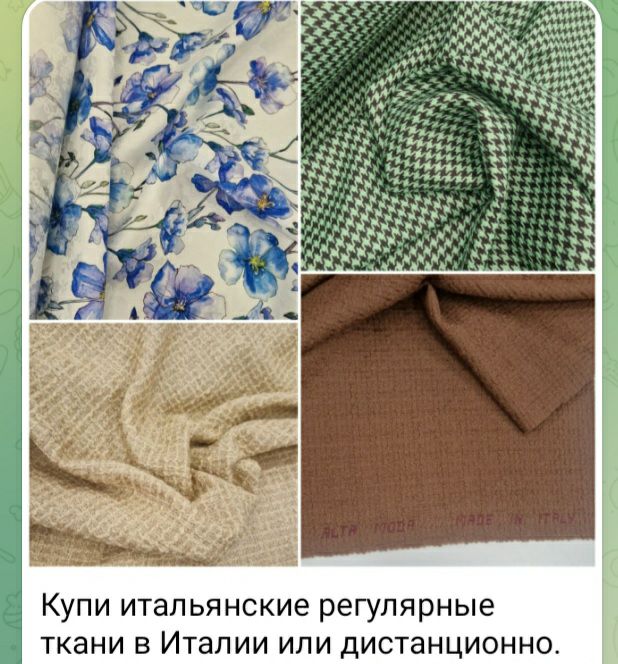Open the blue floral fabric photo
This screenshot has width=618, height=664.
pyautogui.click(x=164, y=160)
